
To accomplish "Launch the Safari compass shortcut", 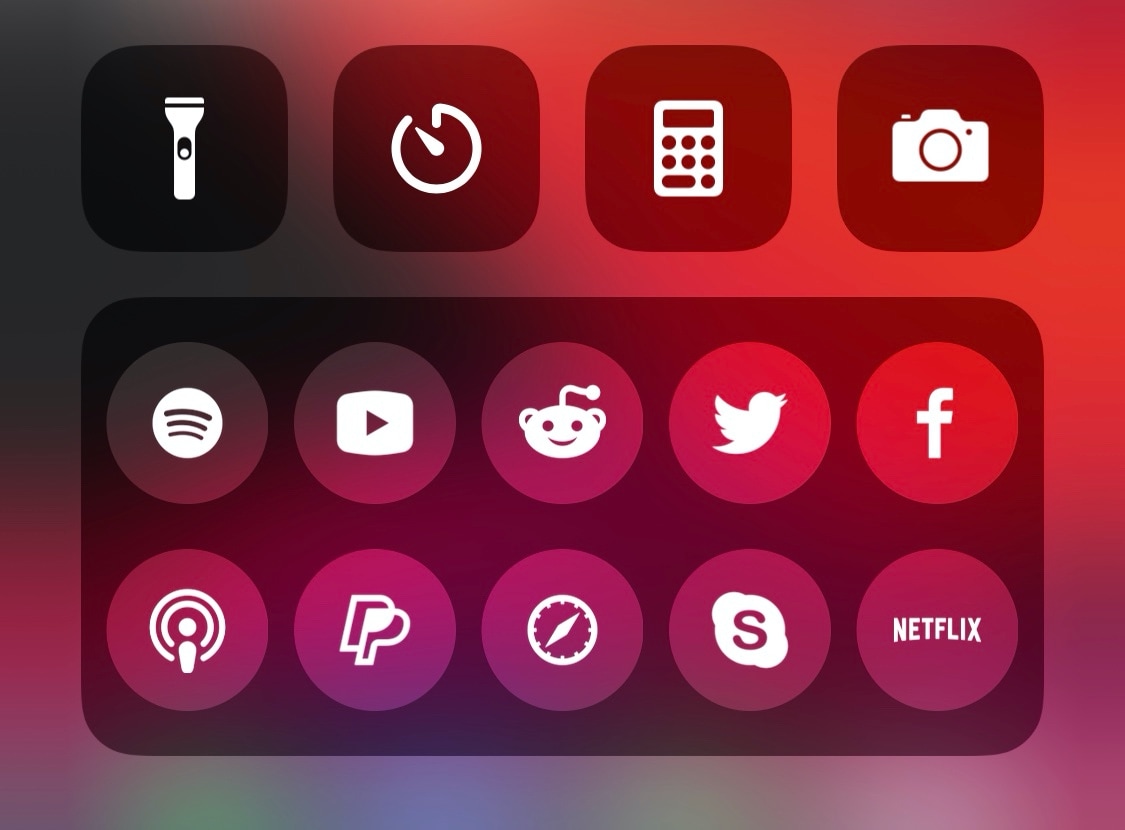I will point(562,630).
